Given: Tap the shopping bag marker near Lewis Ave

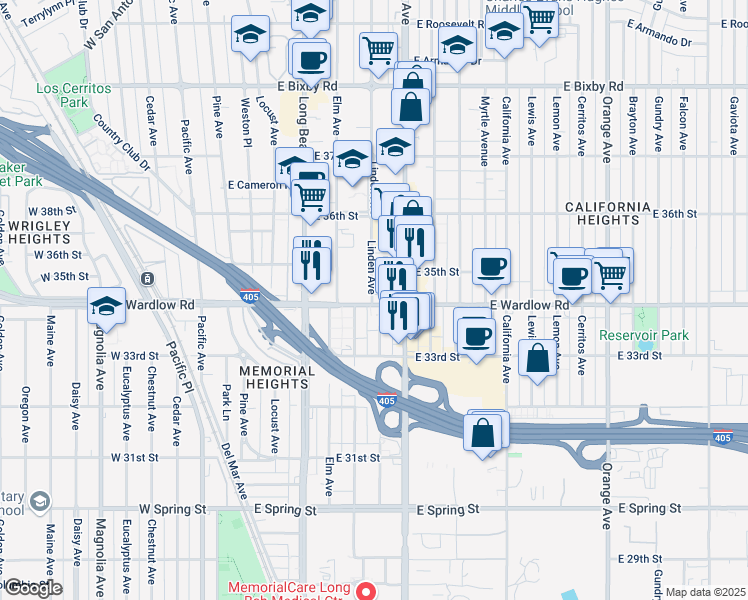Looking at the screenshot, I should (x=538, y=358).
